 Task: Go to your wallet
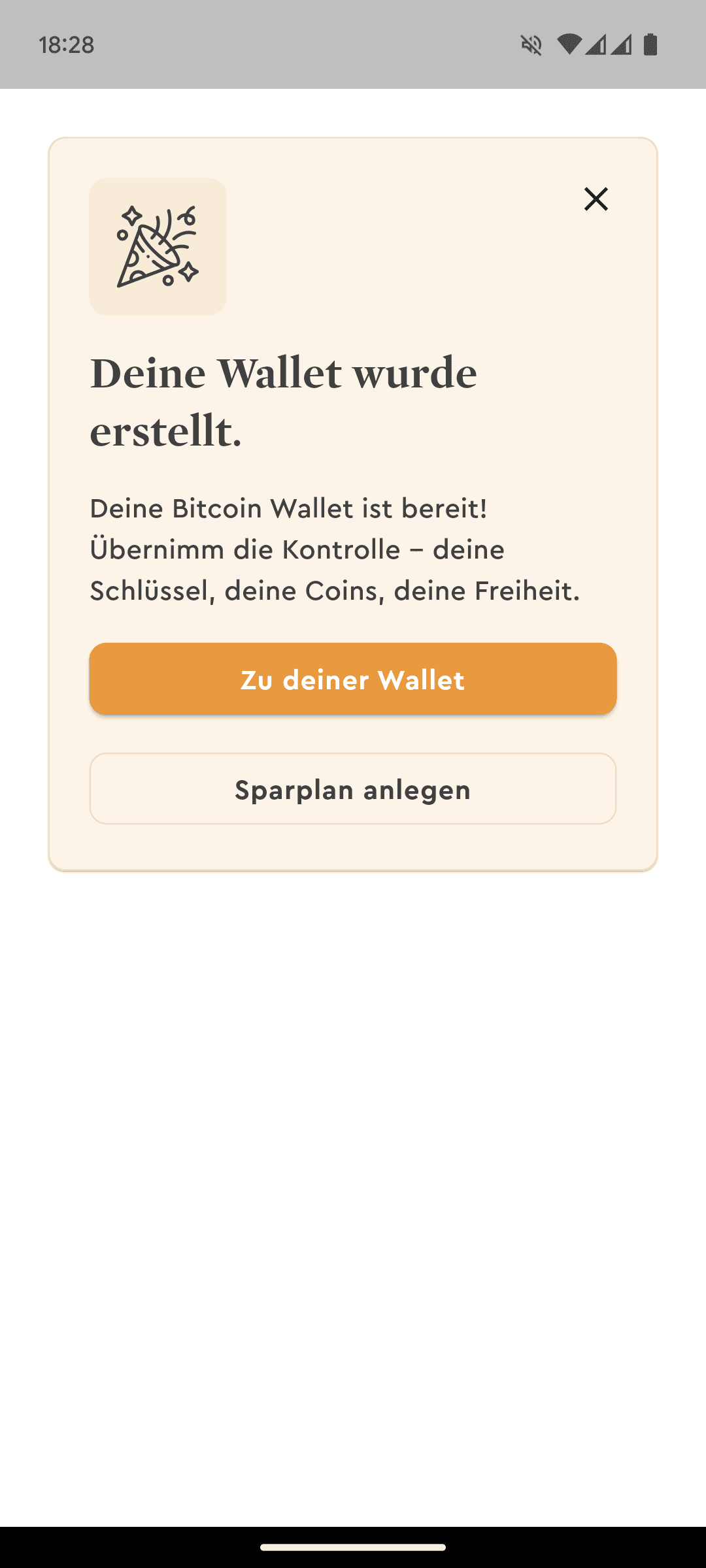(x=353, y=679)
